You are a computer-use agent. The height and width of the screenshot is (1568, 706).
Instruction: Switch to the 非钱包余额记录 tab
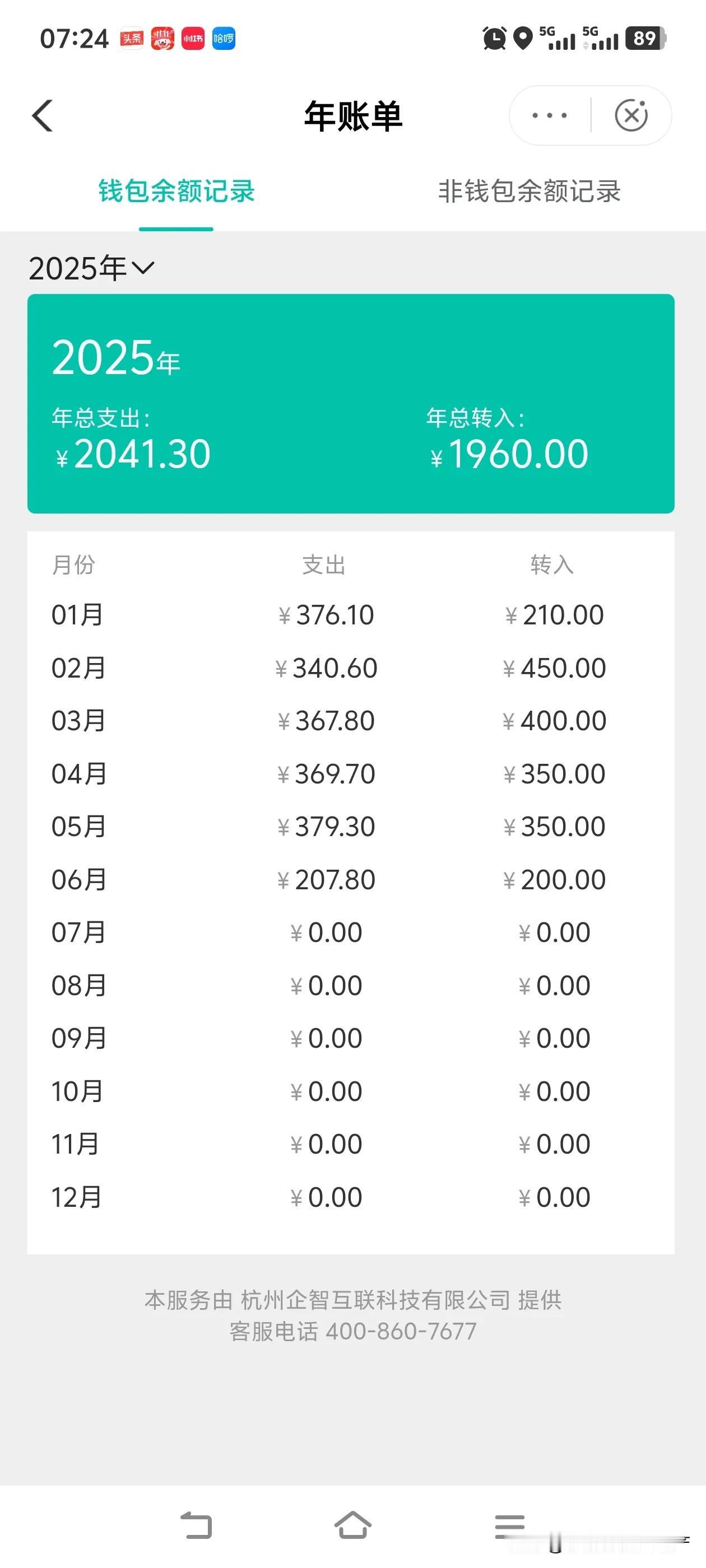[529, 191]
